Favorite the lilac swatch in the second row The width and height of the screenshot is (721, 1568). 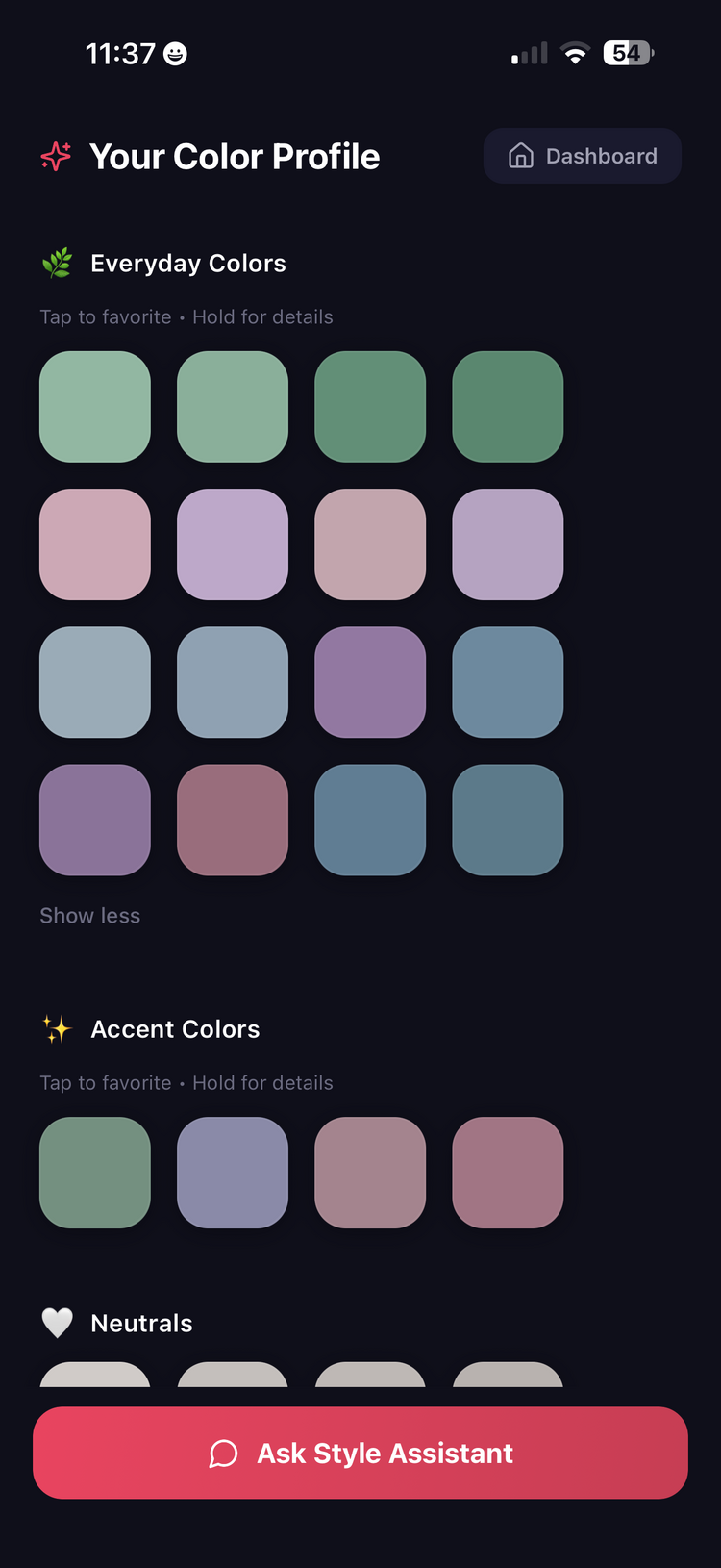click(232, 544)
